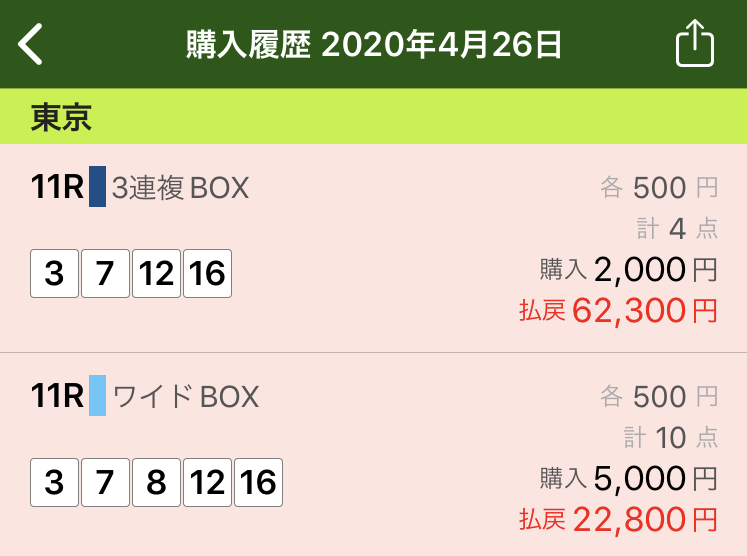Share the purchase history
Image resolution: width=747 pixels, height=556 pixels.
694,45
